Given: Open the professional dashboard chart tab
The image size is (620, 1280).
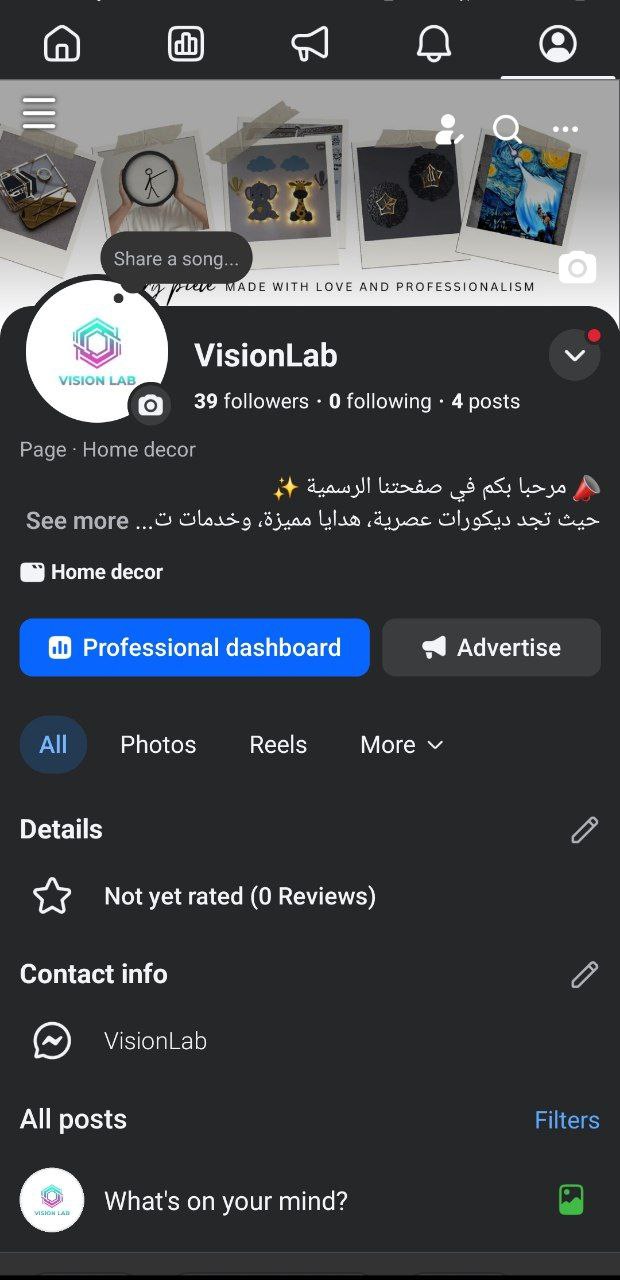Looking at the screenshot, I should pos(186,44).
